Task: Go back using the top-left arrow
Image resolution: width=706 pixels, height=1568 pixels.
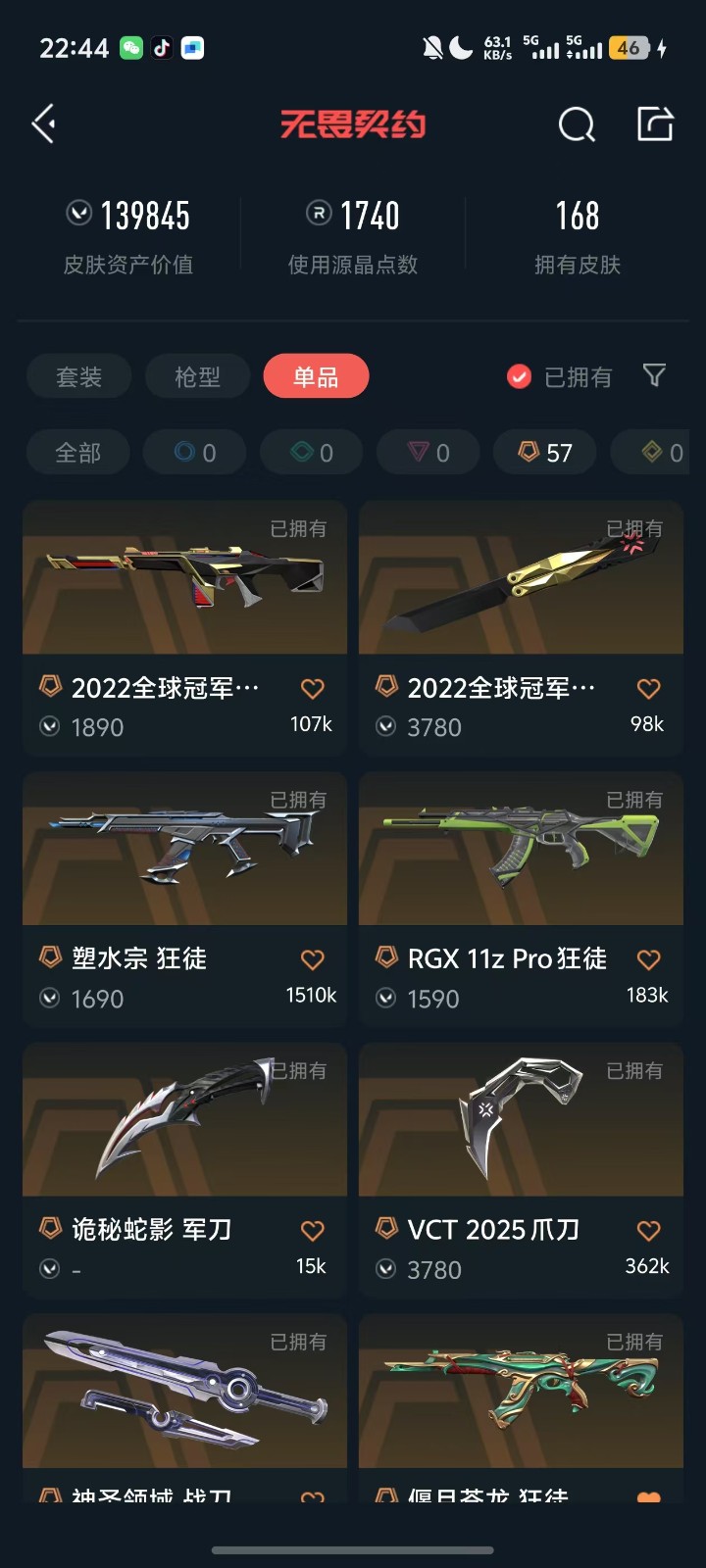Action: pyautogui.click(x=44, y=124)
